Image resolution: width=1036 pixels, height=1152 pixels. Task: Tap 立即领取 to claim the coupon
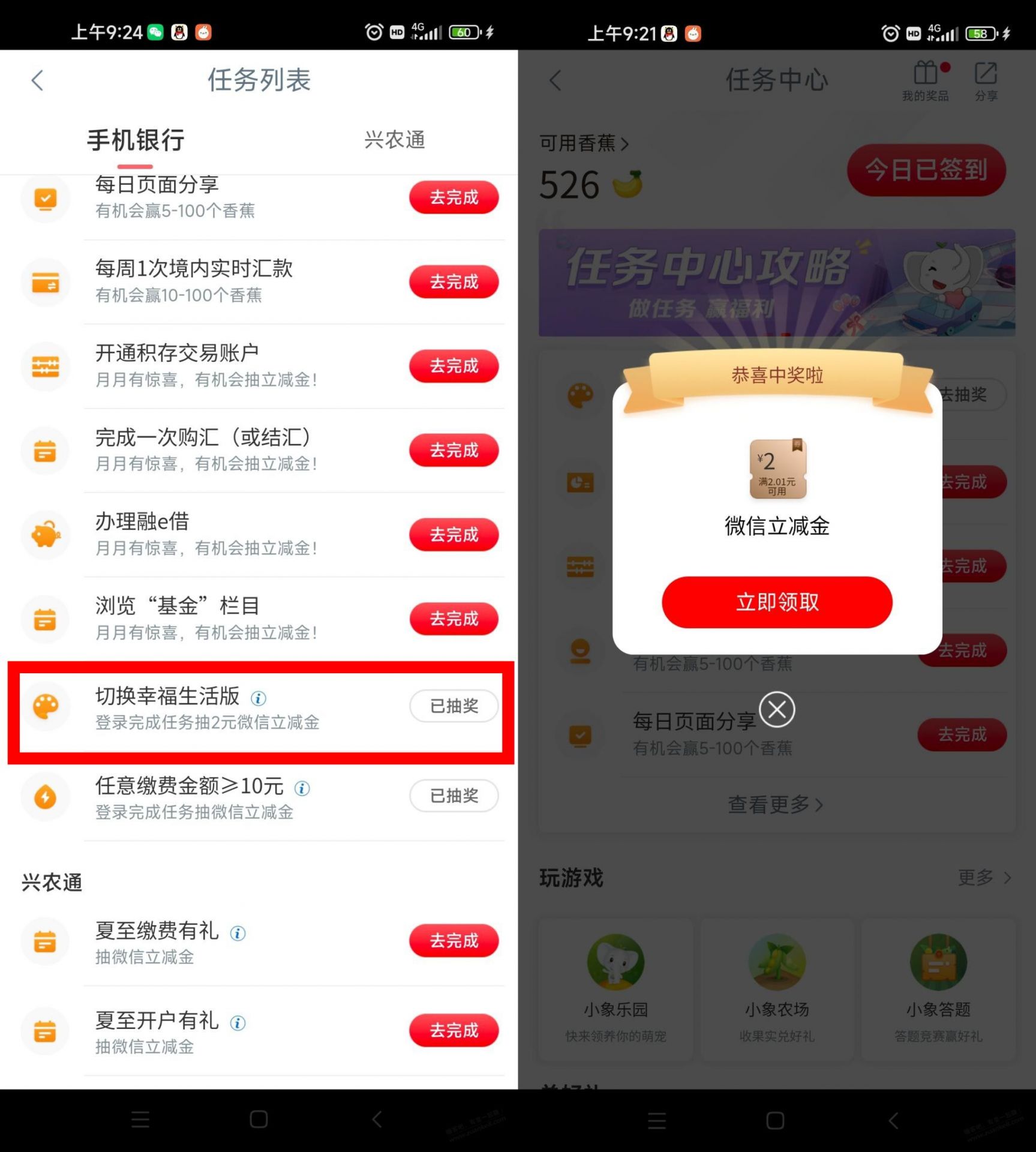pyautogui.click(x=776, y=602)
